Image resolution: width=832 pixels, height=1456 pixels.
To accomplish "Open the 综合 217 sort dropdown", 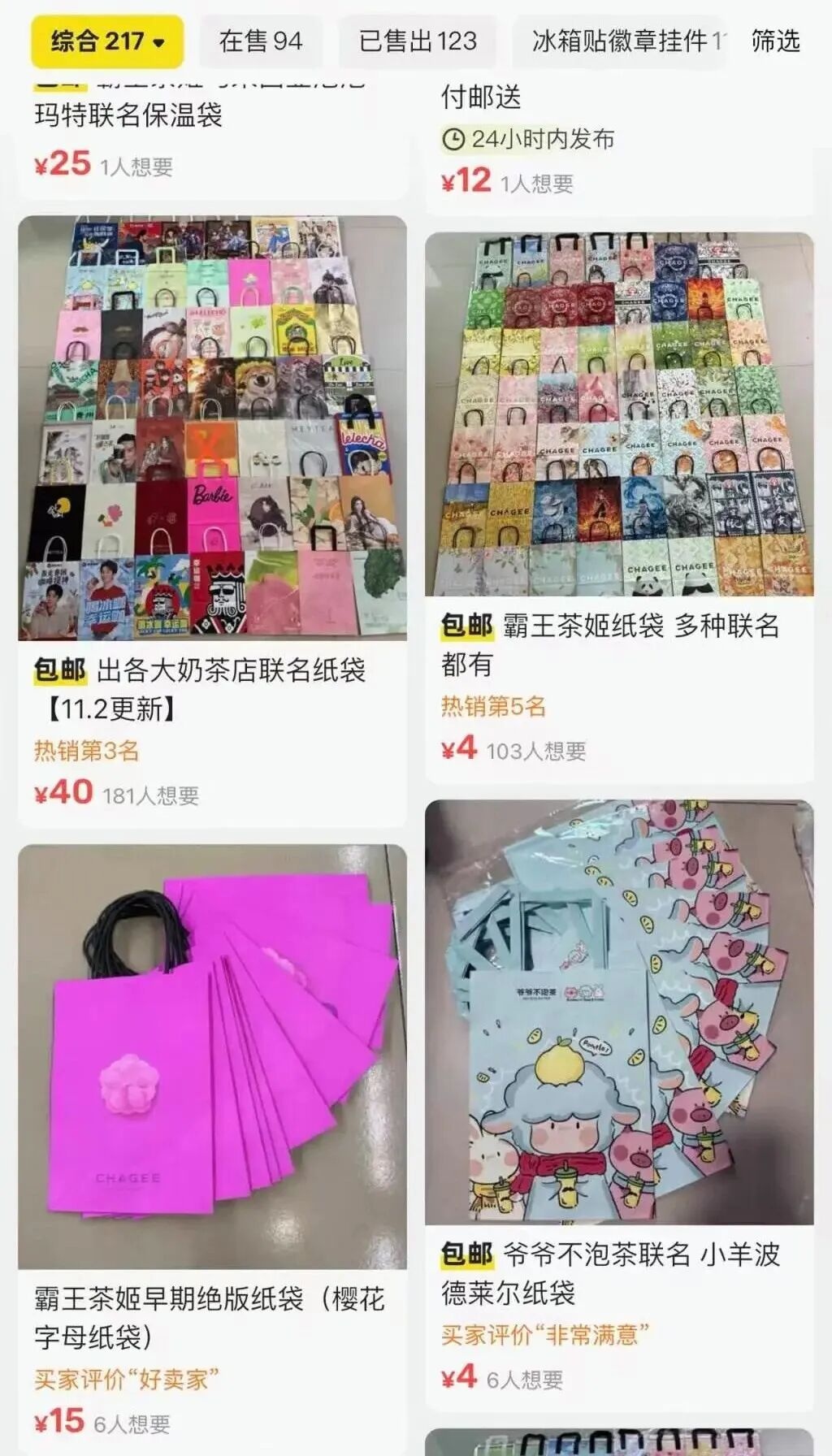I will [107, 41].
